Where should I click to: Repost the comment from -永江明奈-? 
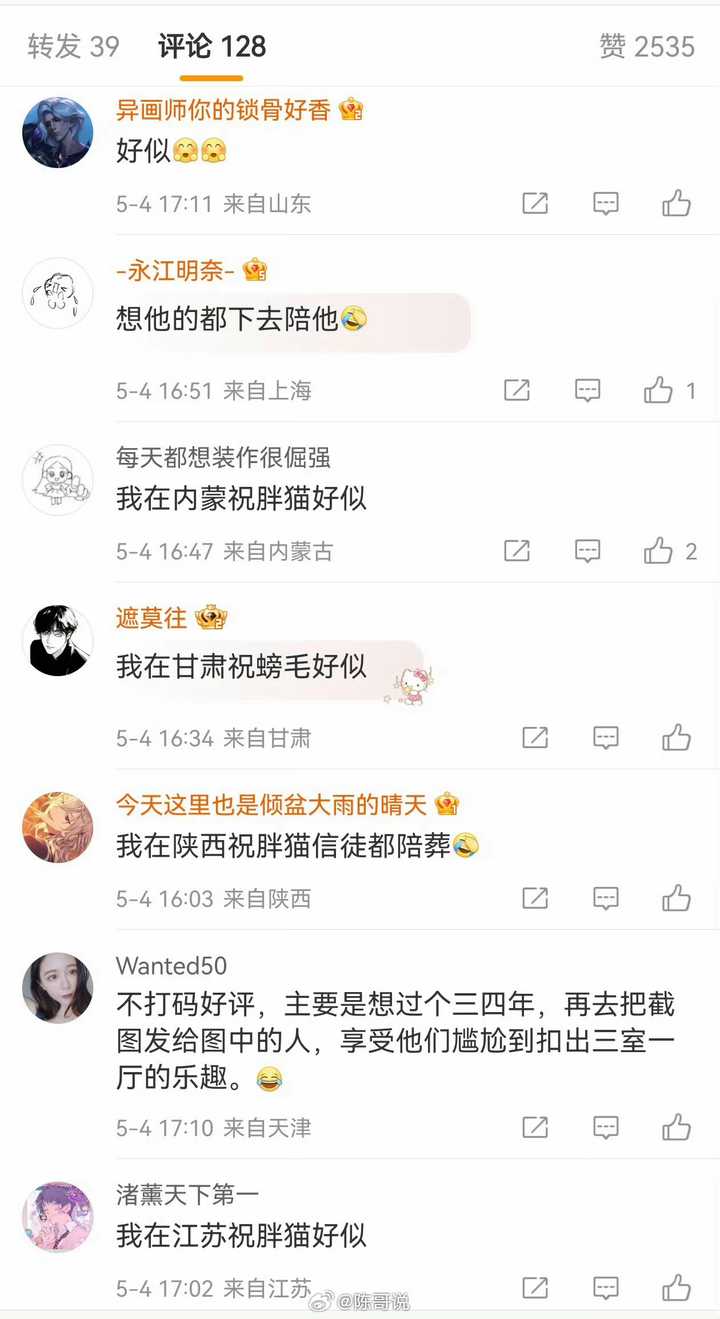click(517, 390)
